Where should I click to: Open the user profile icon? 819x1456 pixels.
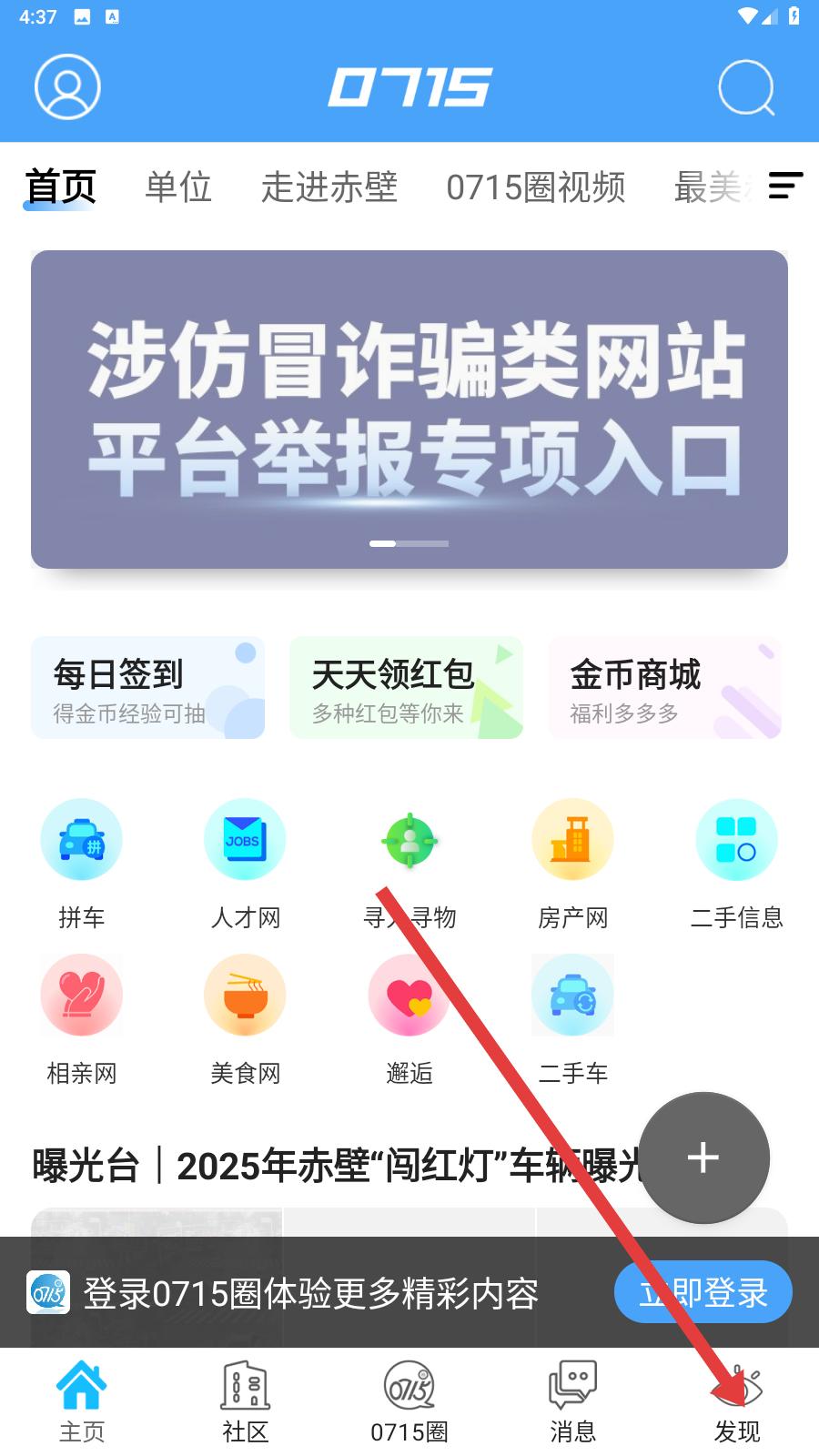[x=67, y=86]
